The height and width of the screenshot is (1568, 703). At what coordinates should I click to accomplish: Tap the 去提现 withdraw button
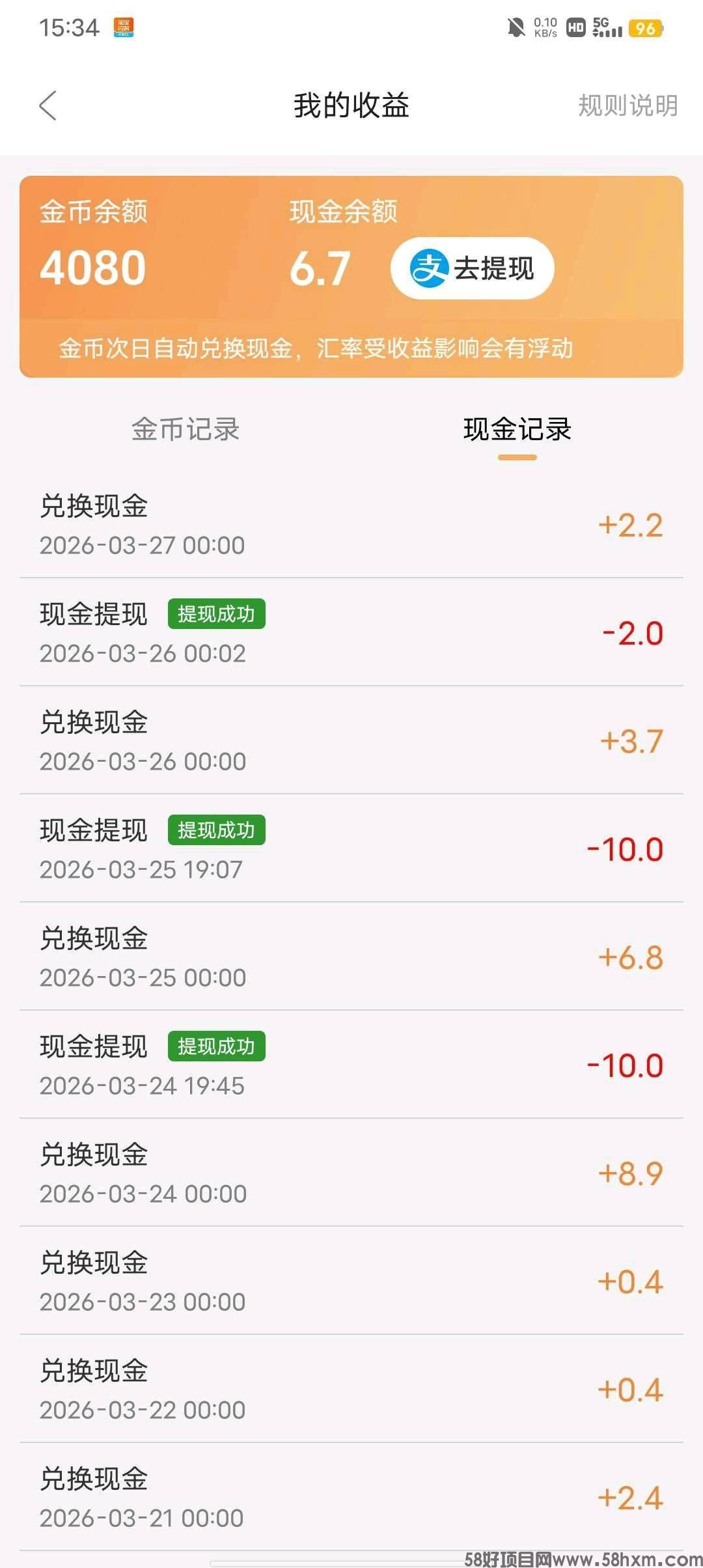472,268
